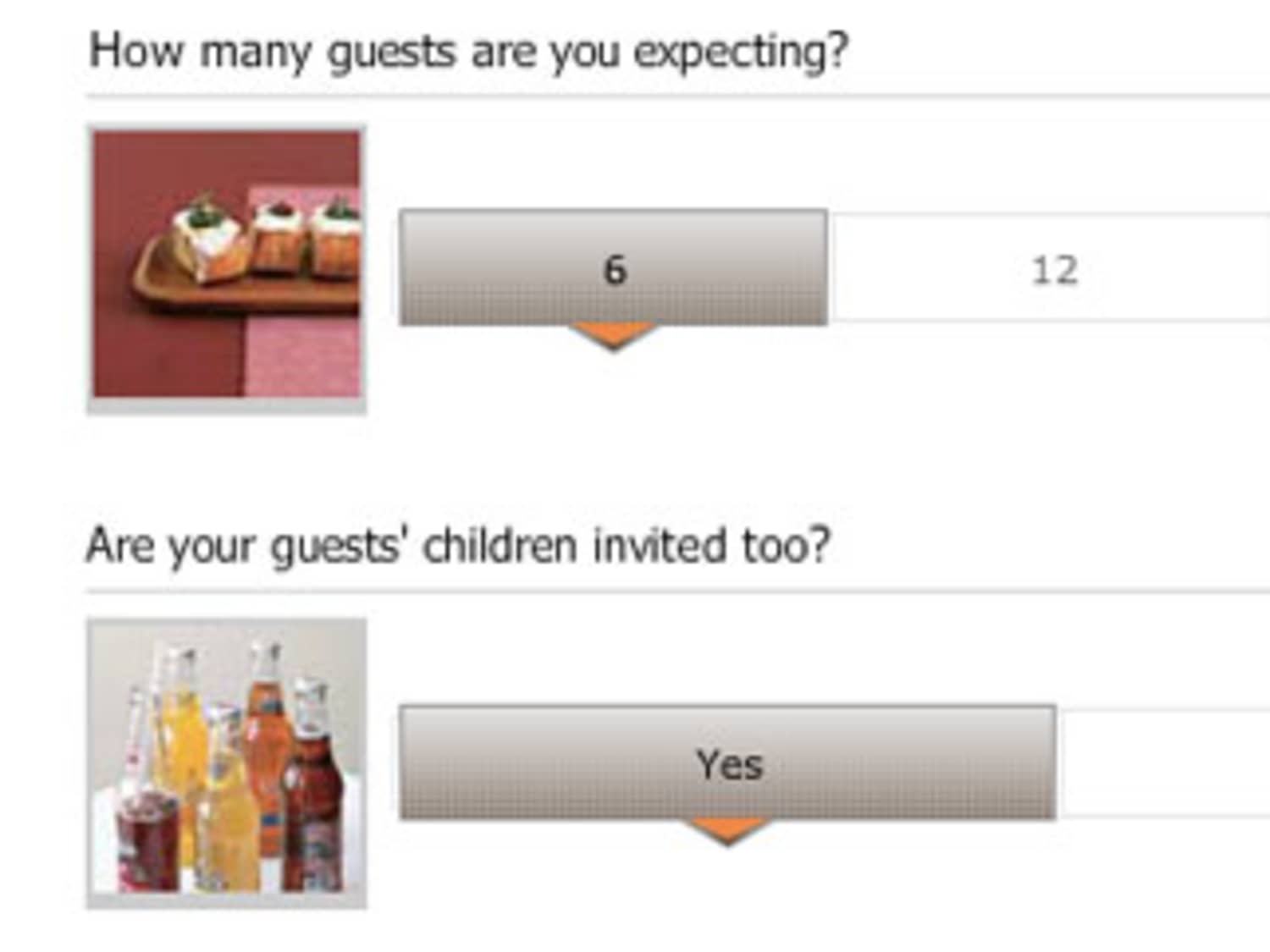This screenshot has width=1270, height=952.
Task: Select 6 guests option
Action: [x=613, y=268]
